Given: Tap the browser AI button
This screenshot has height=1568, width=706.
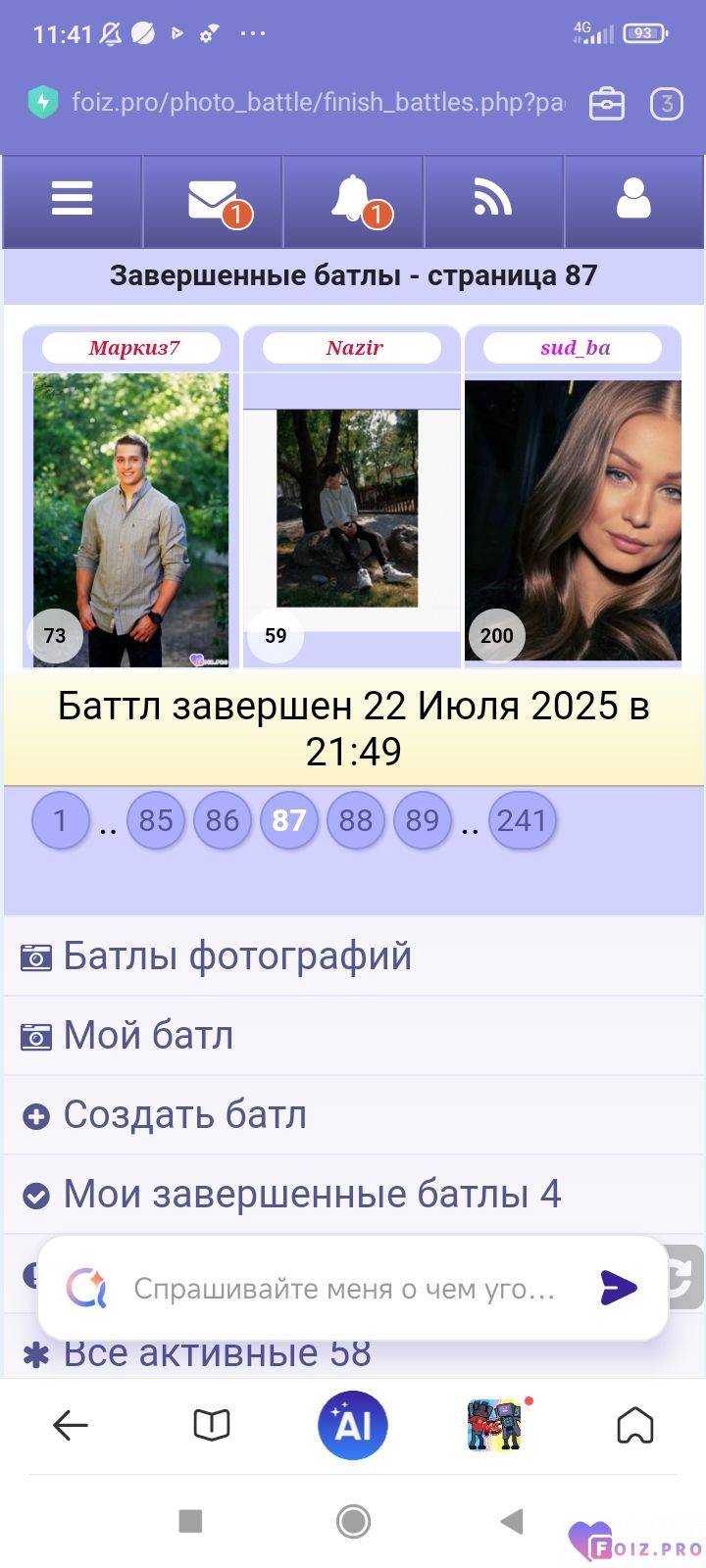Looking at the screenshot, I should 353,1425.
